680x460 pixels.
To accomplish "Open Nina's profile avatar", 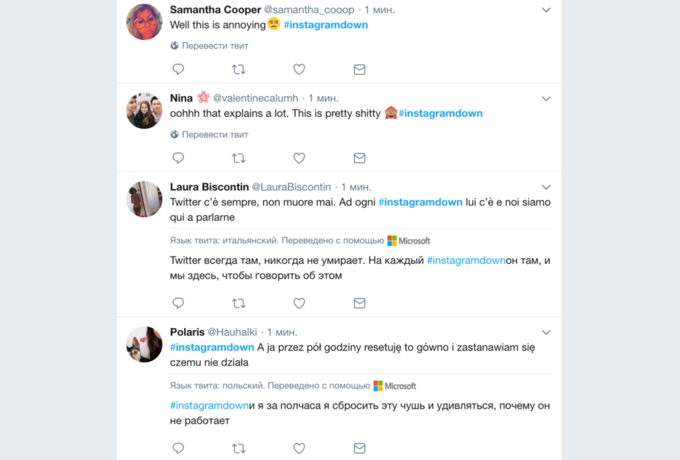I will (x=144, y=110).
